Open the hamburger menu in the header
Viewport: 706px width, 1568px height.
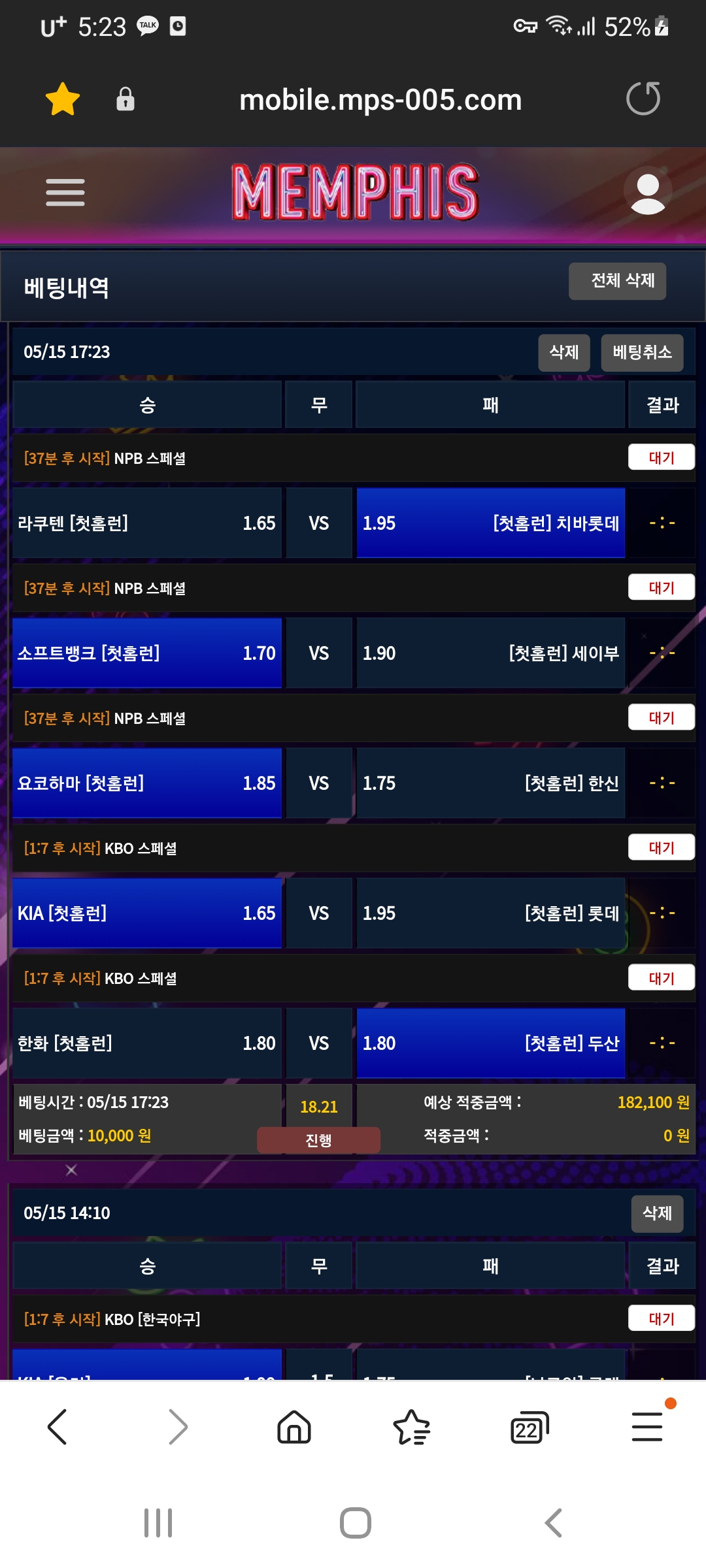pos(65,192)
